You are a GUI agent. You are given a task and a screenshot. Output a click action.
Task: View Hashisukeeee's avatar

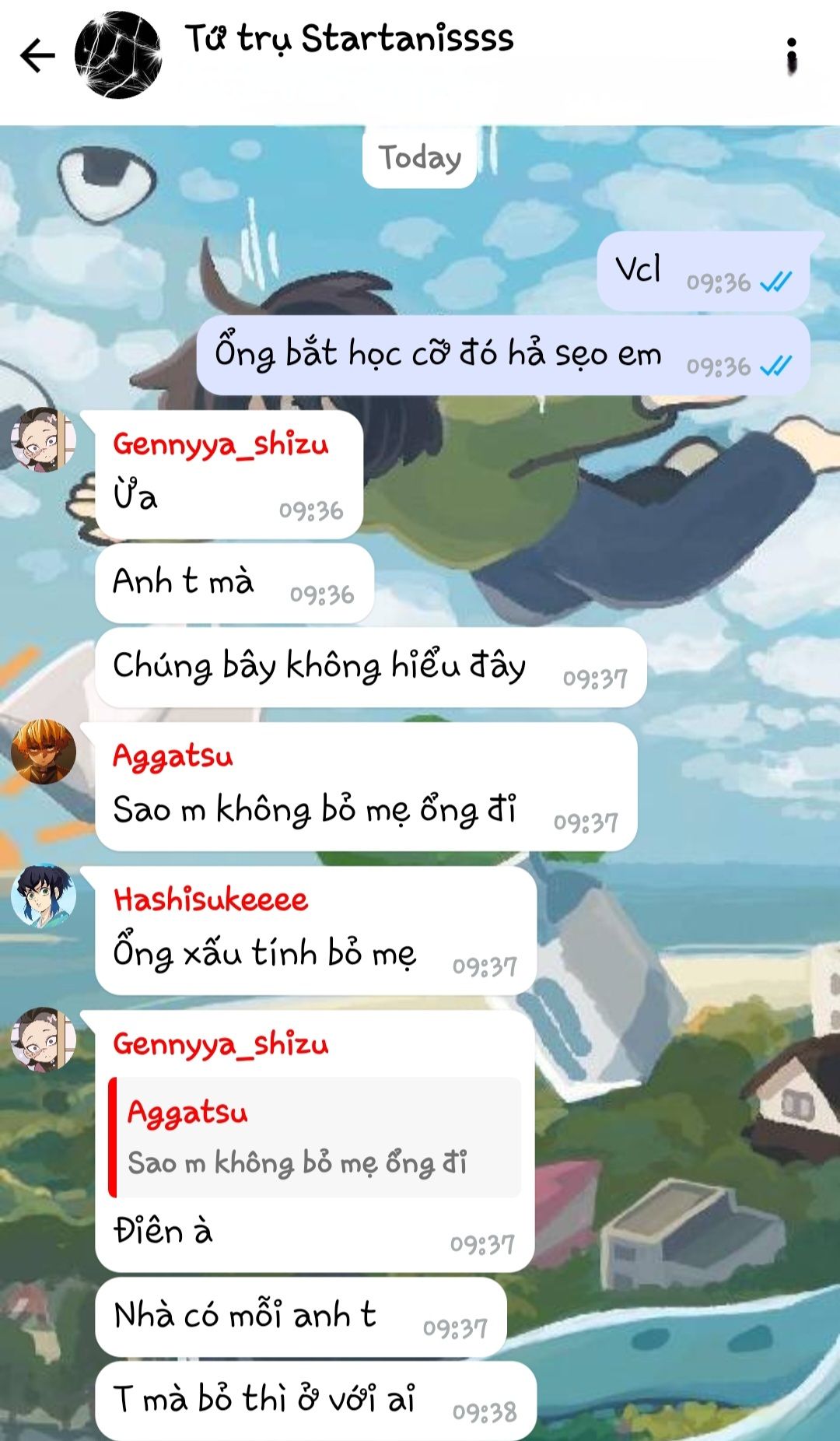pos(44,896)
